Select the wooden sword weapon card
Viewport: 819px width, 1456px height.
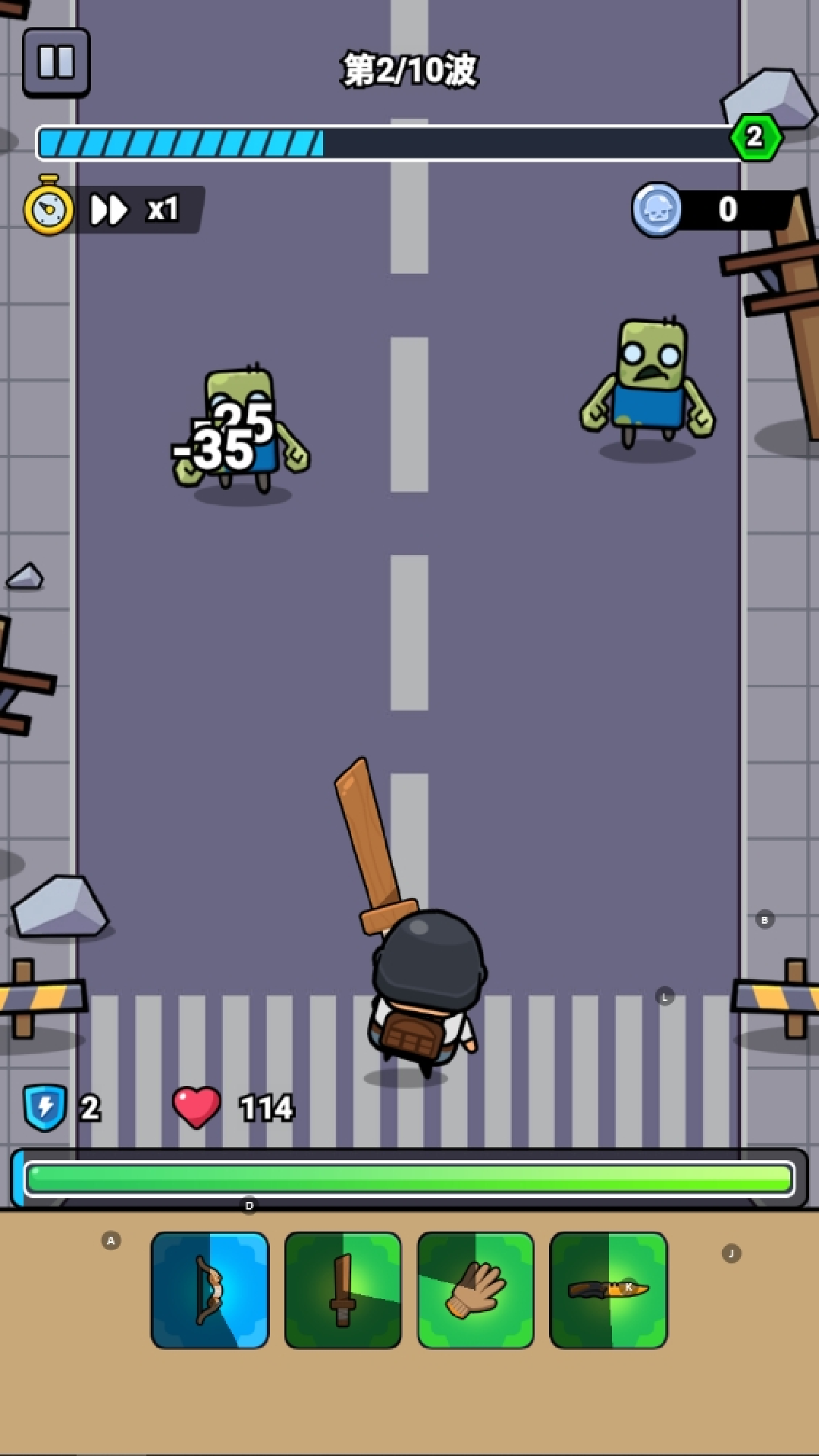[x=343, y=1290]
